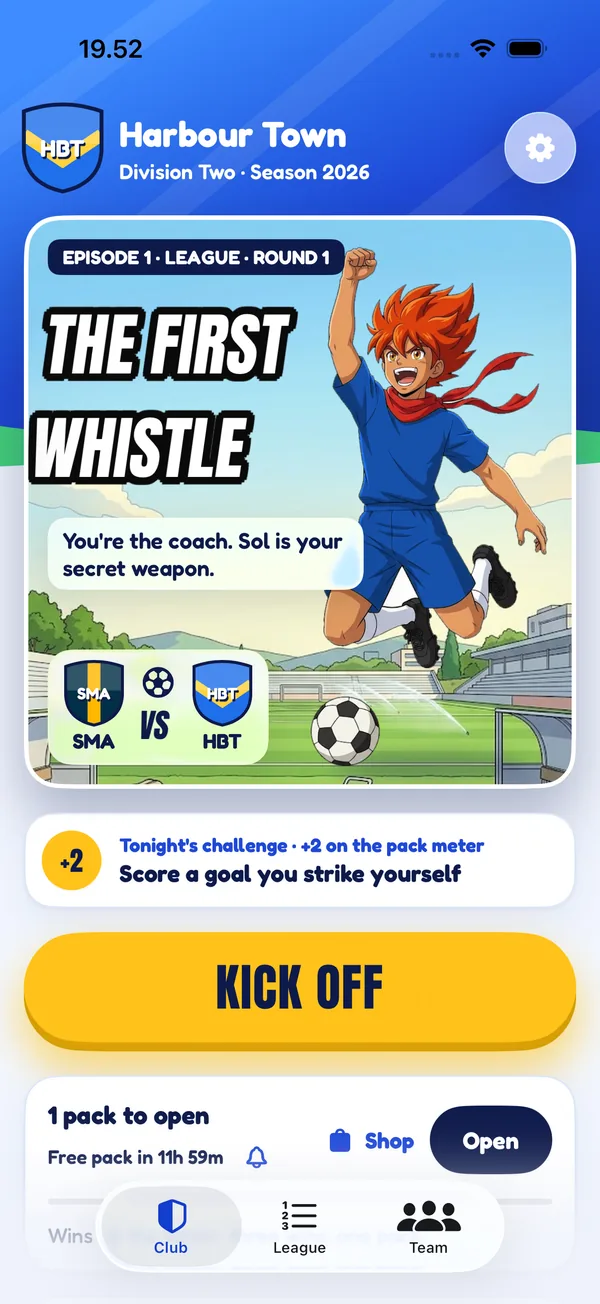Open your pack with the Open button
This screenshot has width=600, height=1304.
pos(491,1141)
